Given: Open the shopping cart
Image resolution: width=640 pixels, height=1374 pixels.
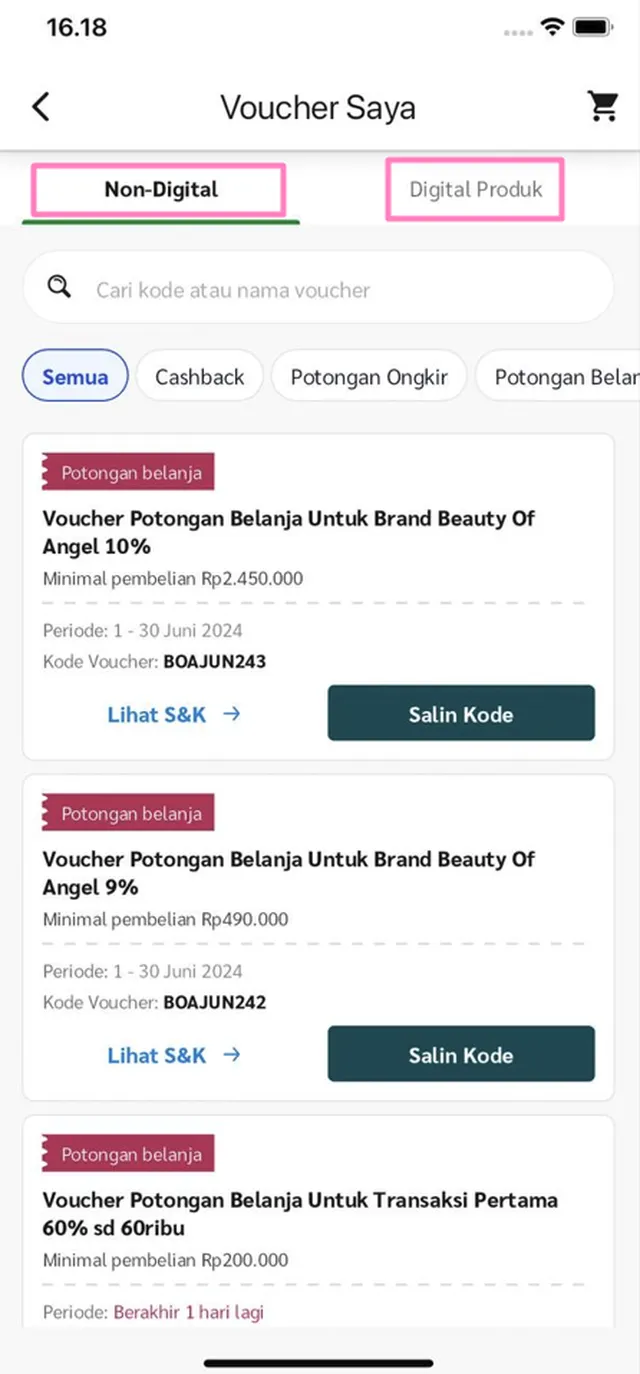Looking at the screenshot, I should 602,106.
